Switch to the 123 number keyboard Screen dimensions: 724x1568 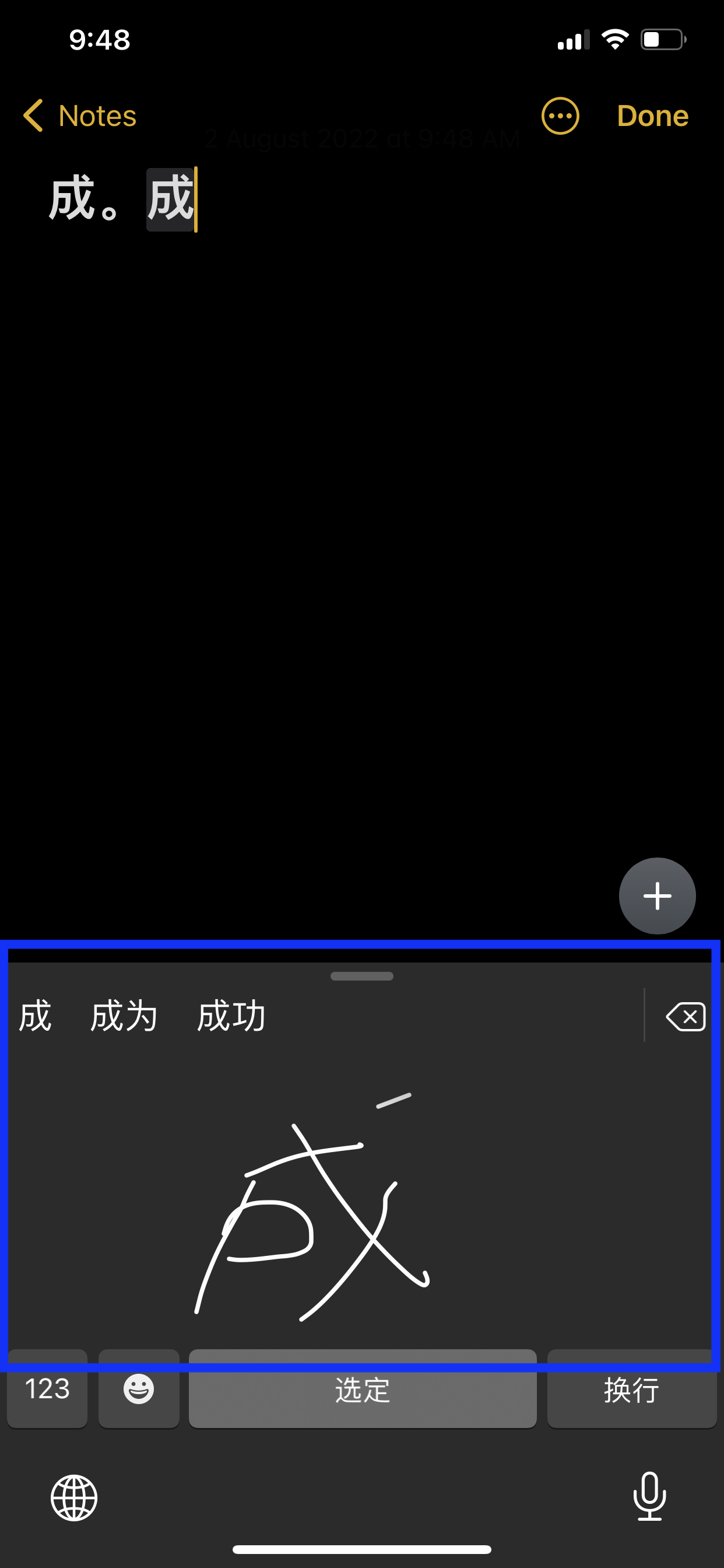click(x=47, y=1388)
